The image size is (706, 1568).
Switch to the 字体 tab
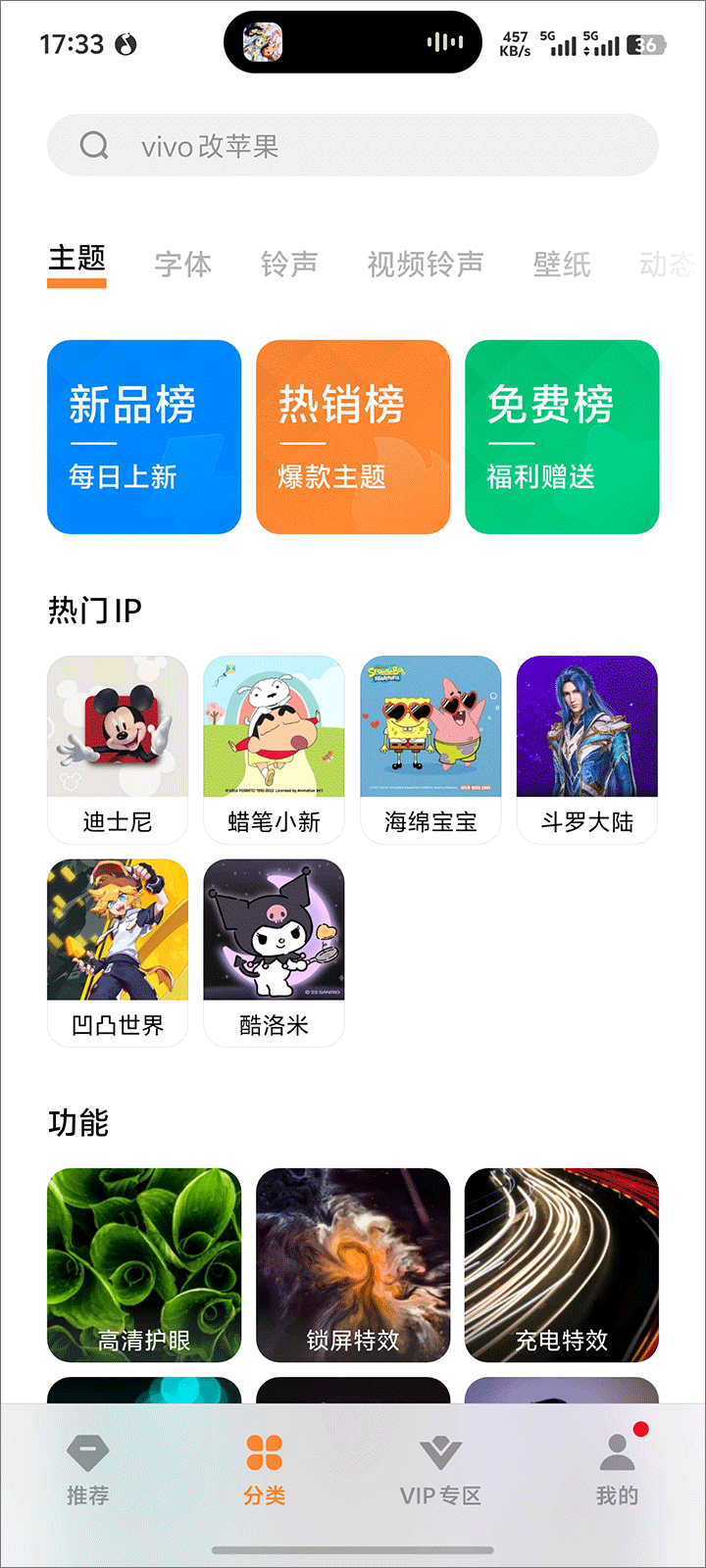point(183,264)
